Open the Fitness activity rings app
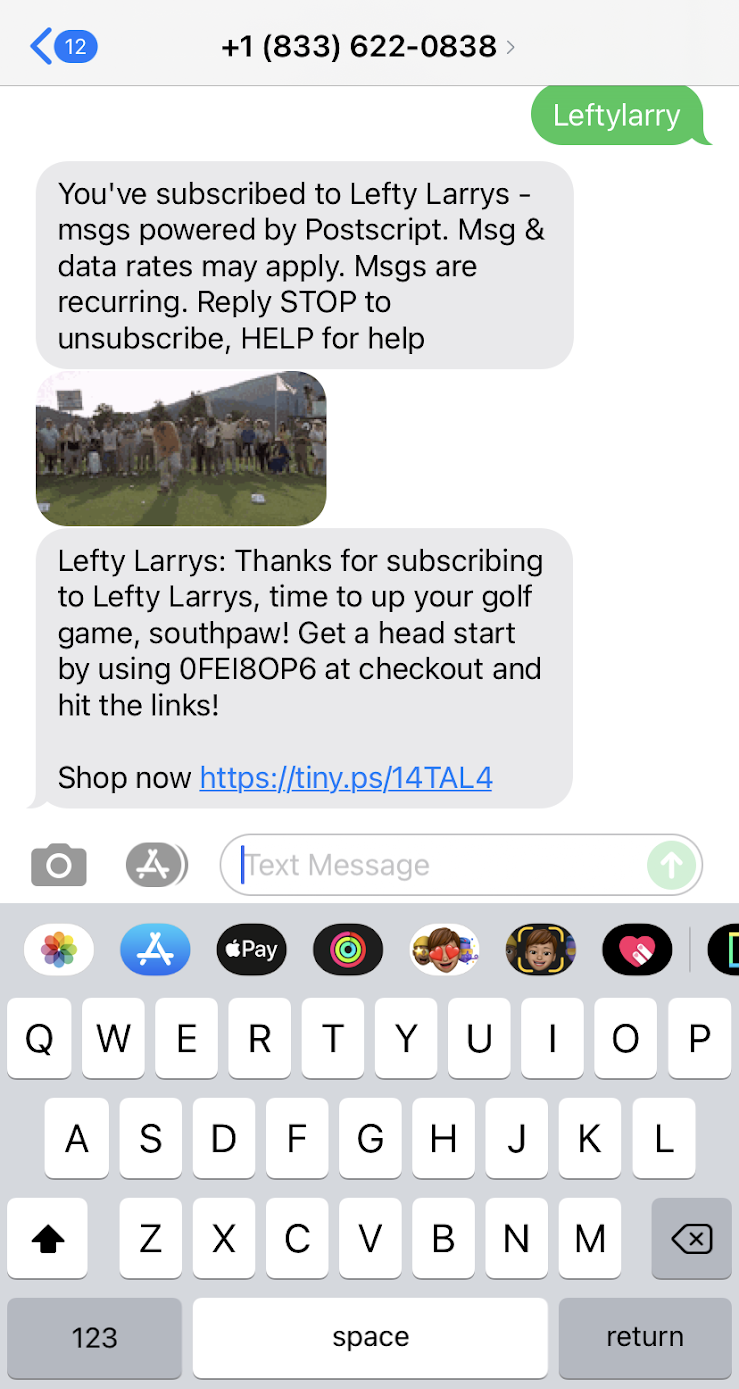The image size is (739, 1389). tap(348, 949)
